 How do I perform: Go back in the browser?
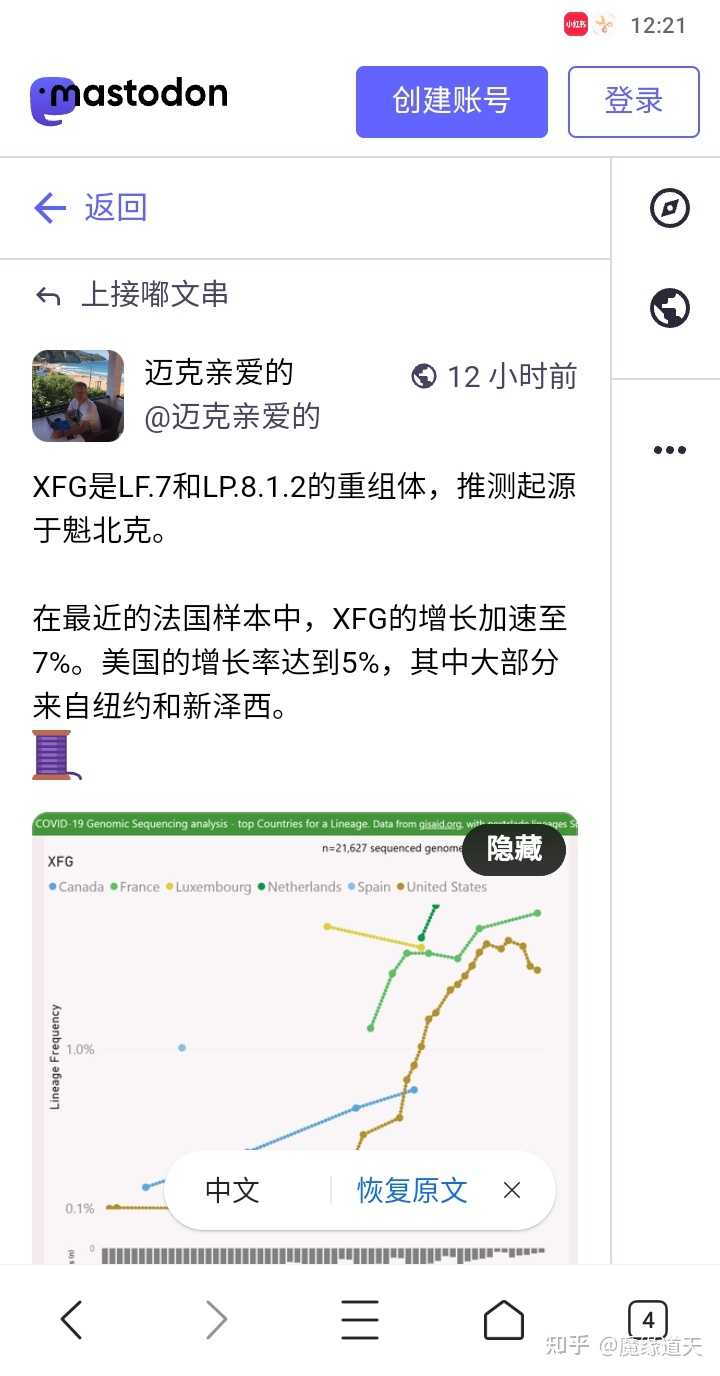(x=72, y=1320)
